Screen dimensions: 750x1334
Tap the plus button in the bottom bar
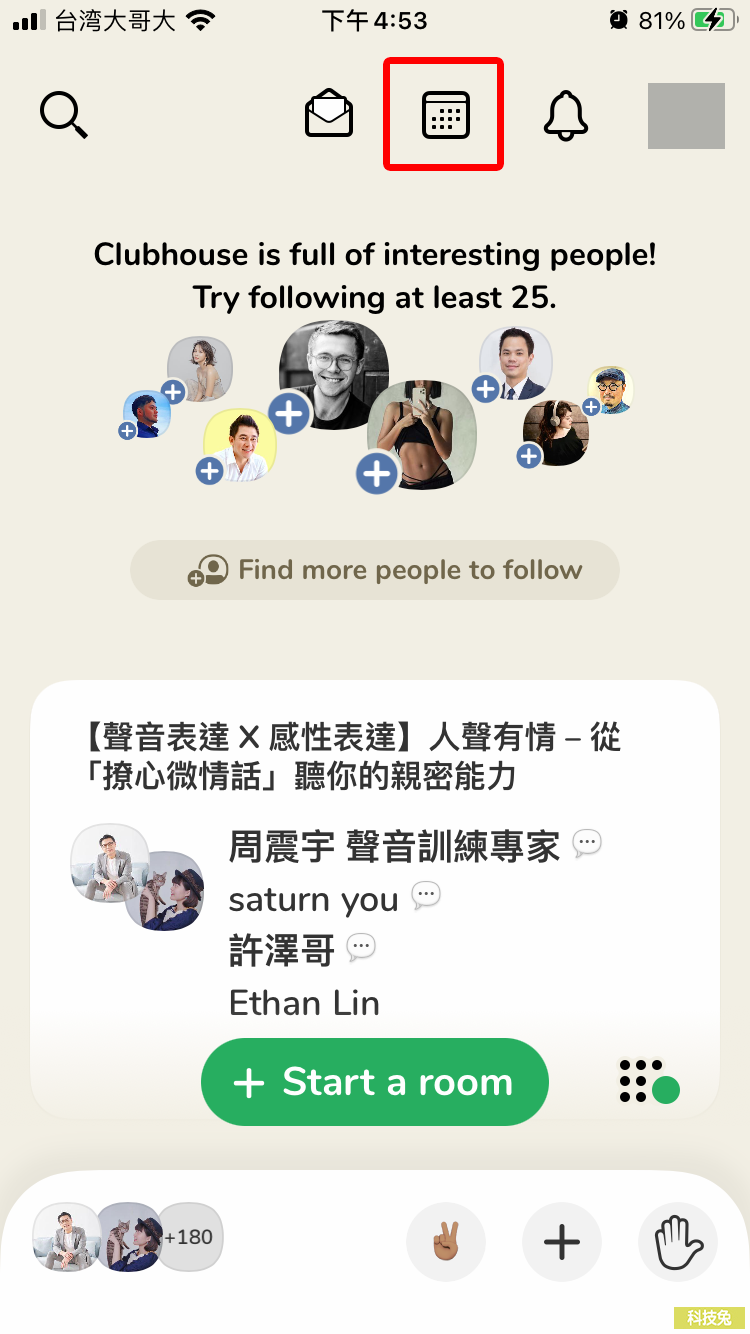(562, 1242)
